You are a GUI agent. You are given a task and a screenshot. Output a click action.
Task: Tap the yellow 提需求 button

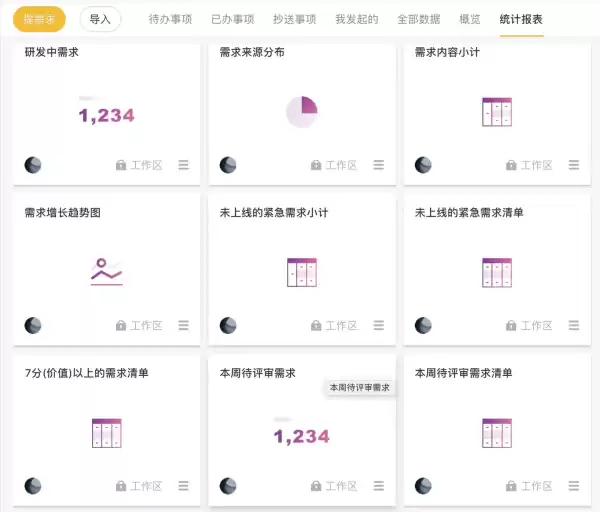point(40,19)
